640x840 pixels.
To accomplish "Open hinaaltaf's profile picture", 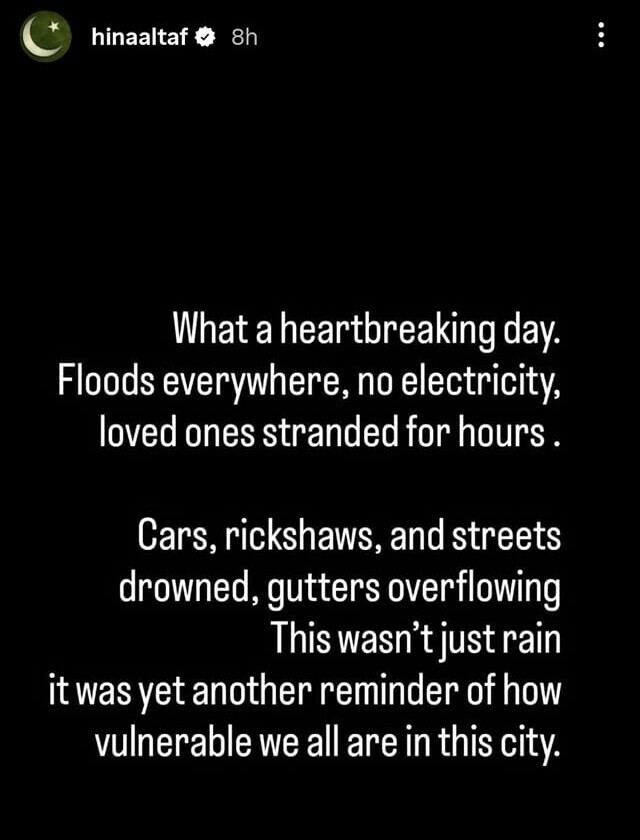I will tap(43, 38).
